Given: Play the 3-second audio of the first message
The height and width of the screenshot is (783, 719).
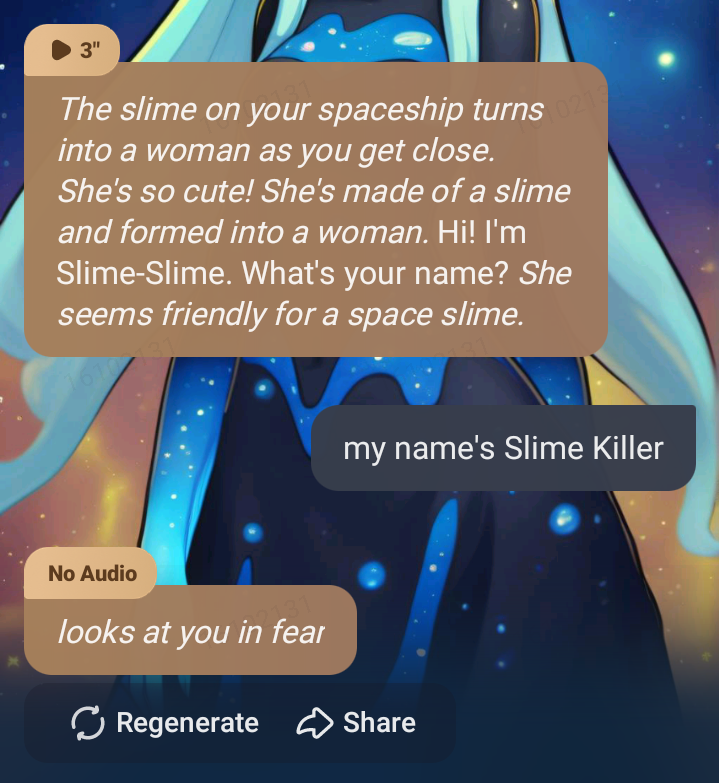Looking at the screenshot, I should coord(70,50).
